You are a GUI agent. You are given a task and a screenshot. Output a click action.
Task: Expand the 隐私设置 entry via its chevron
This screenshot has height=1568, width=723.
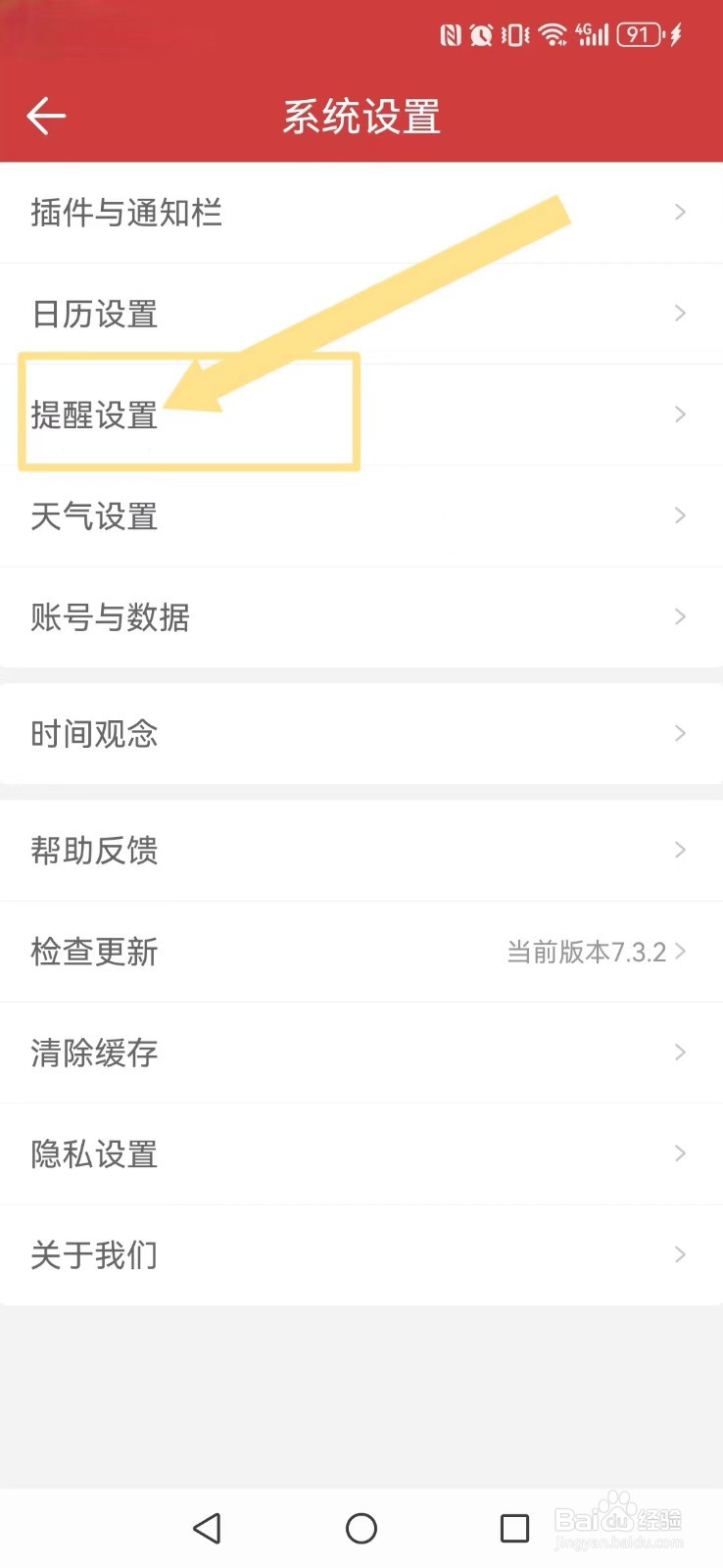(x=681, y=1153)
